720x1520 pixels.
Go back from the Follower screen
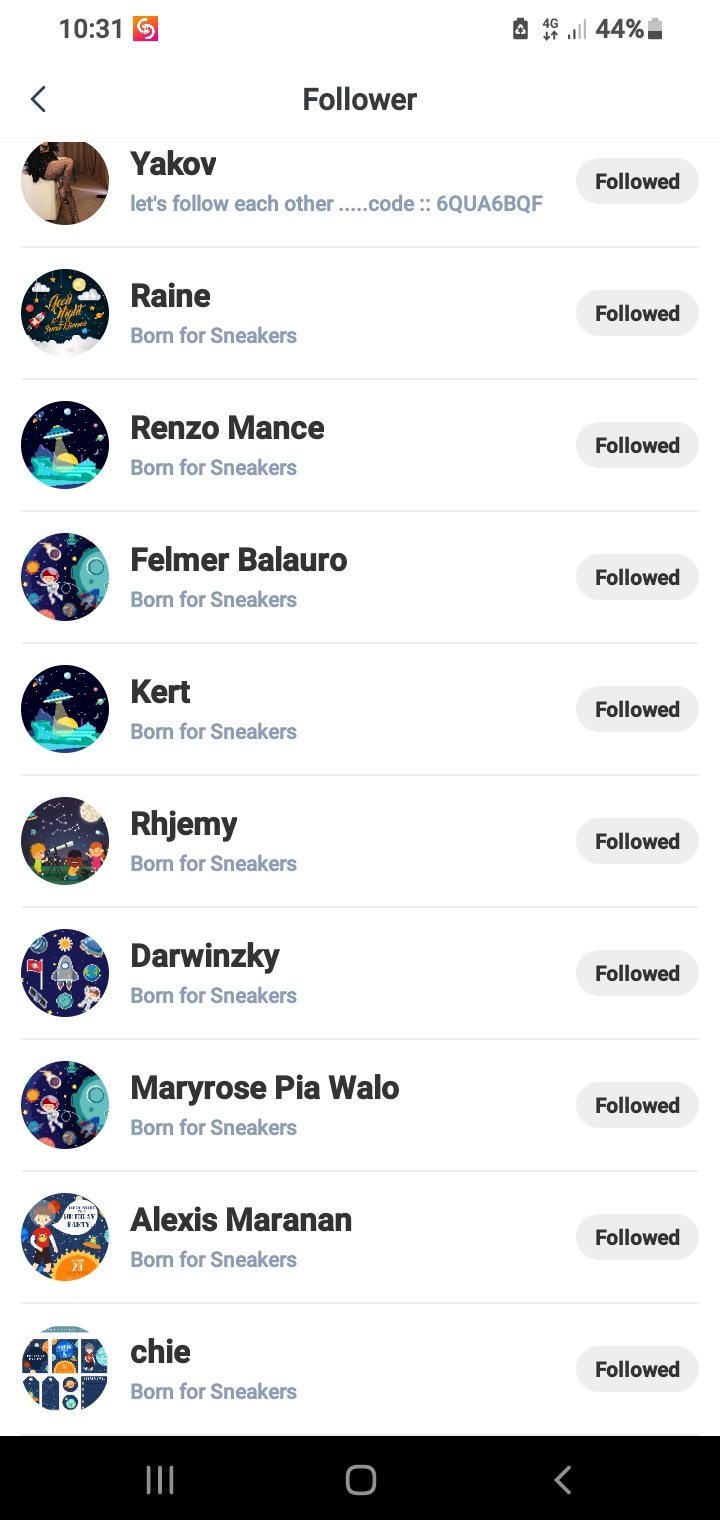(38, 99)
